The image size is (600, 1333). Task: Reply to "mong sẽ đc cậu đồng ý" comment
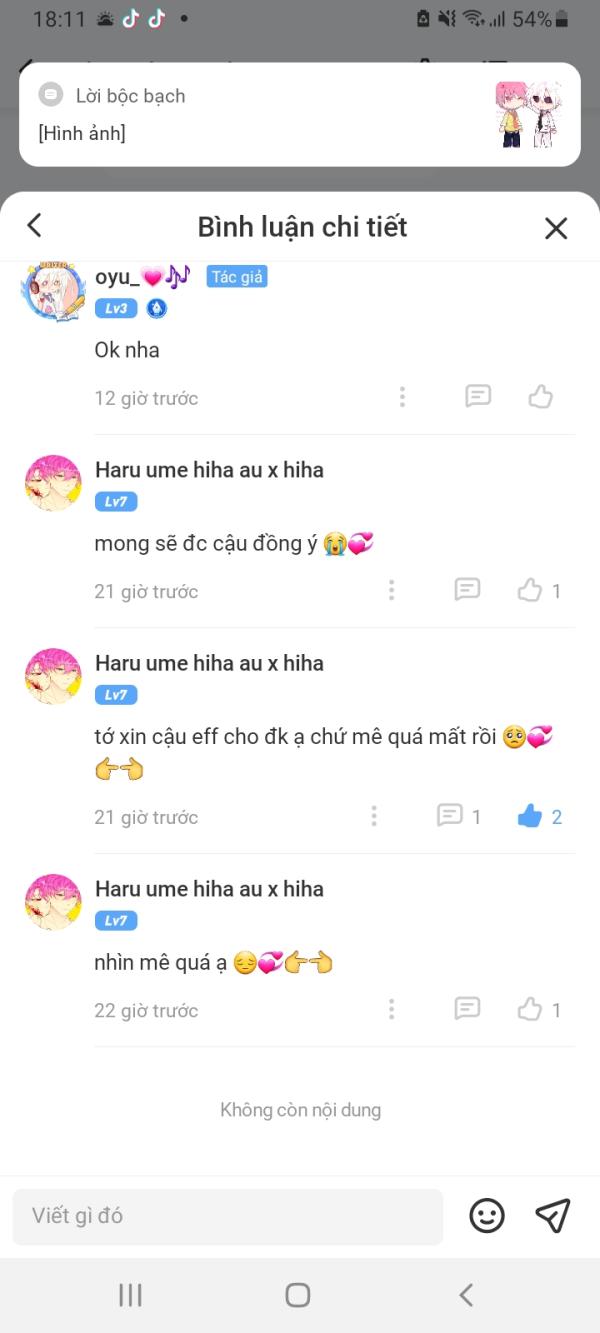(467, 590)
